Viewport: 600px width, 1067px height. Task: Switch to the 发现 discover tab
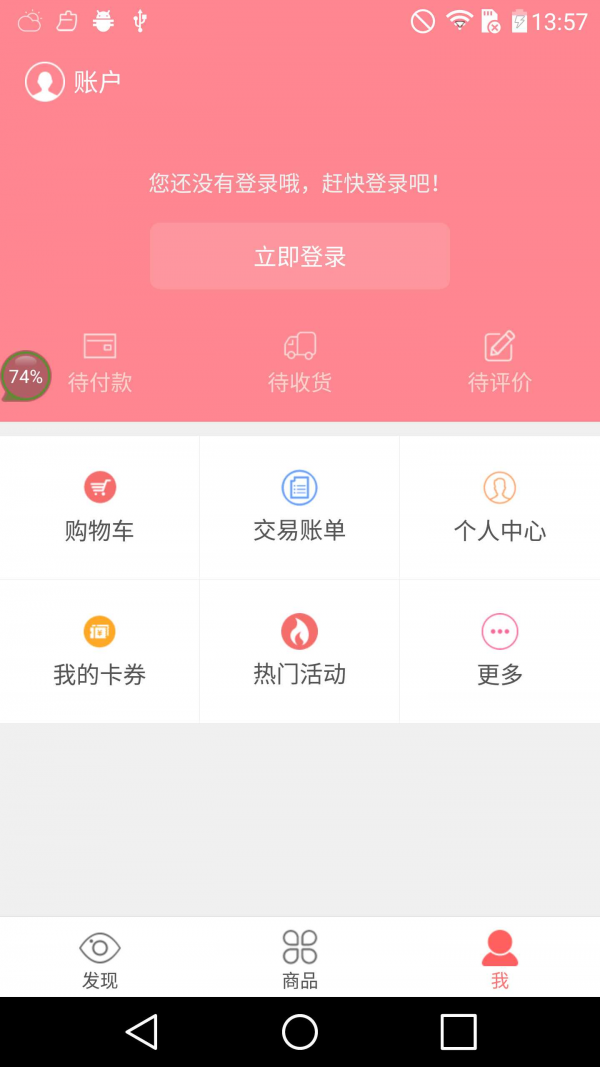point(100,958)
